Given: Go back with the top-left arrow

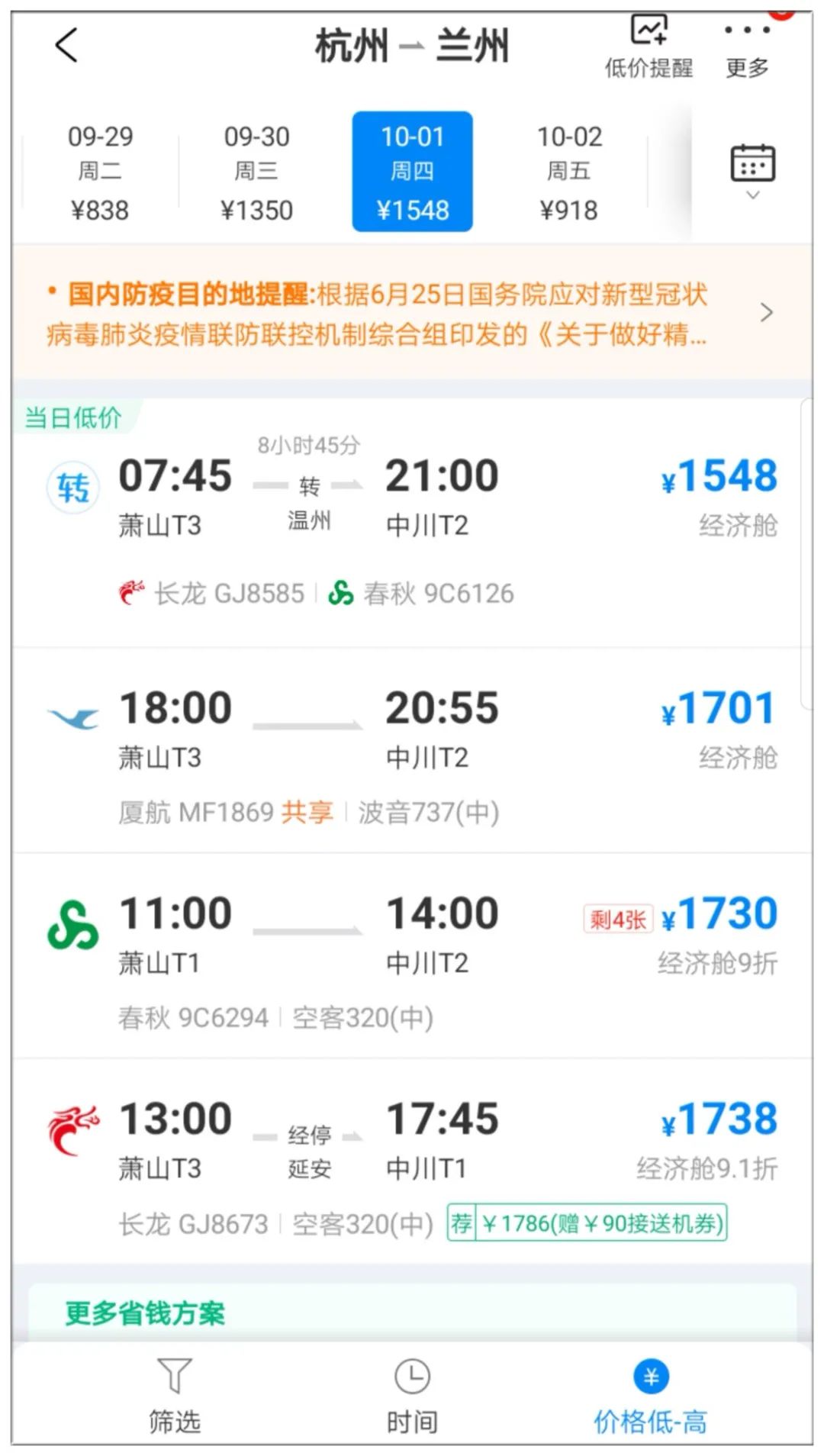Looking at the screenshot, I should 66,45.
